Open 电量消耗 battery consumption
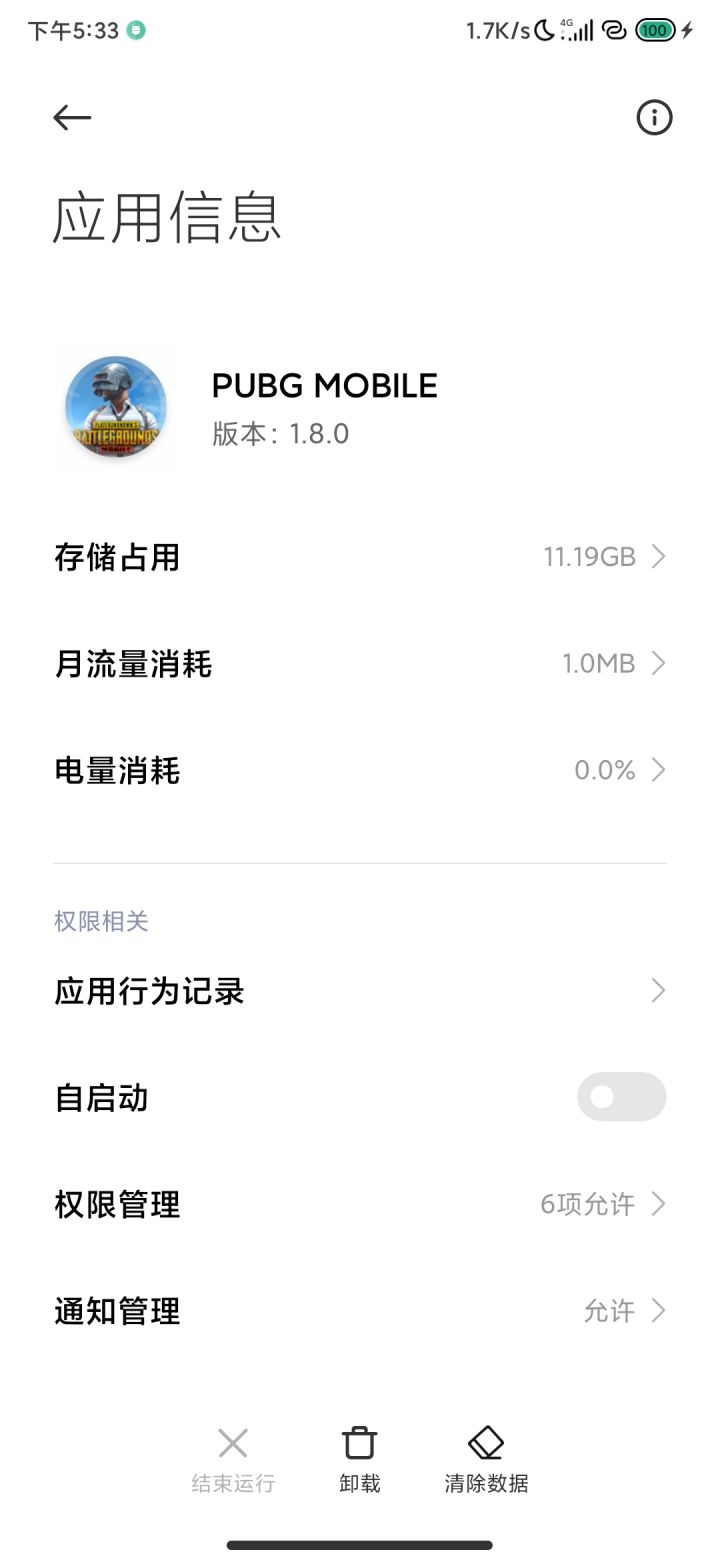This screenshot has height=1560, width=720. (360, 771)
